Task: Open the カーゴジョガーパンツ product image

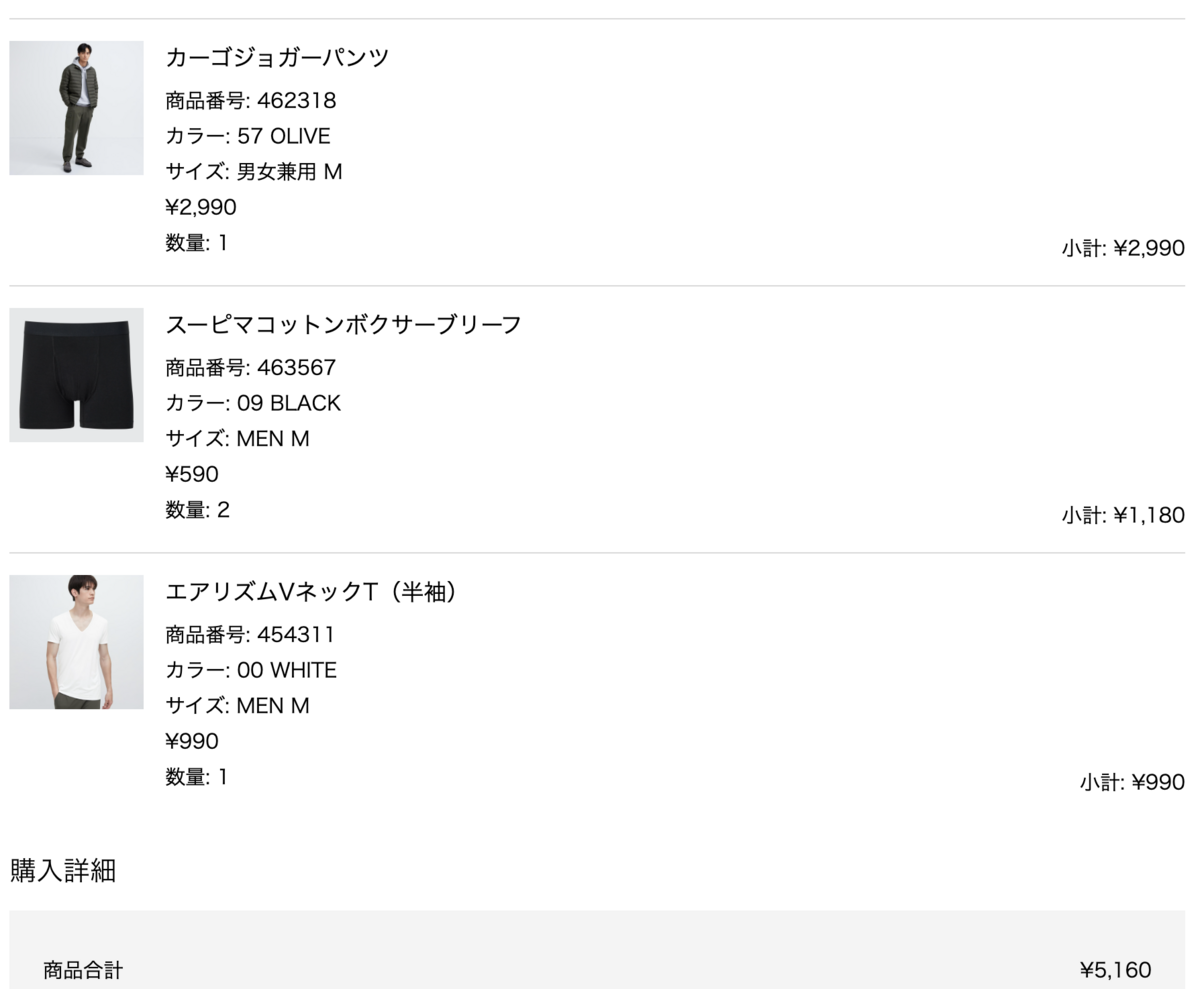Action: 76,108
